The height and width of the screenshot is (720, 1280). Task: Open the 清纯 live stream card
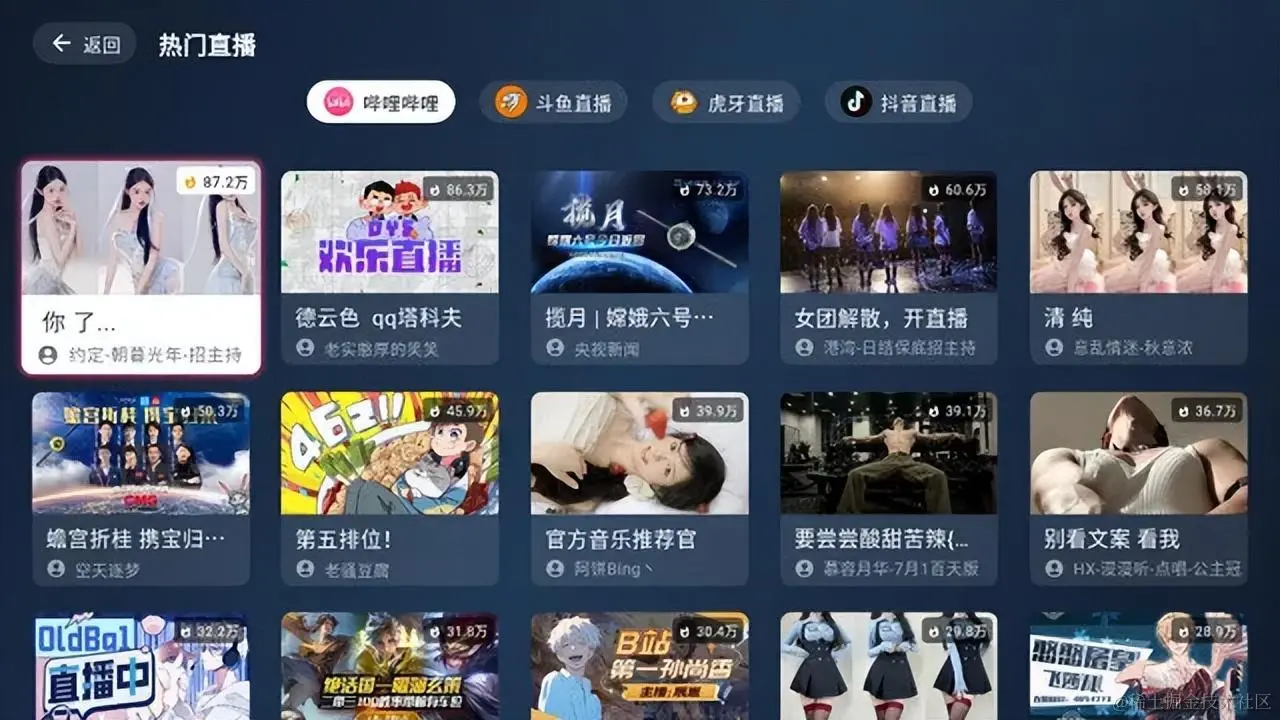tap(1139, 268)
